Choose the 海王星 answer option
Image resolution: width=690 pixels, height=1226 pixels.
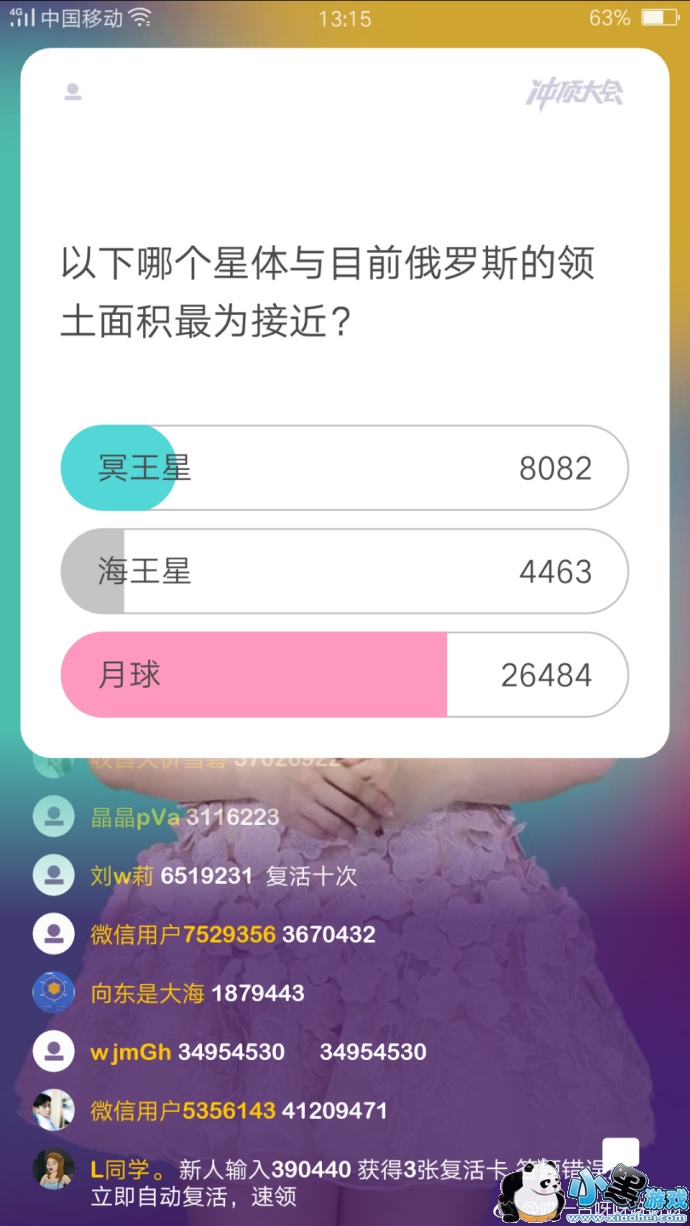(x=344, y=571)
